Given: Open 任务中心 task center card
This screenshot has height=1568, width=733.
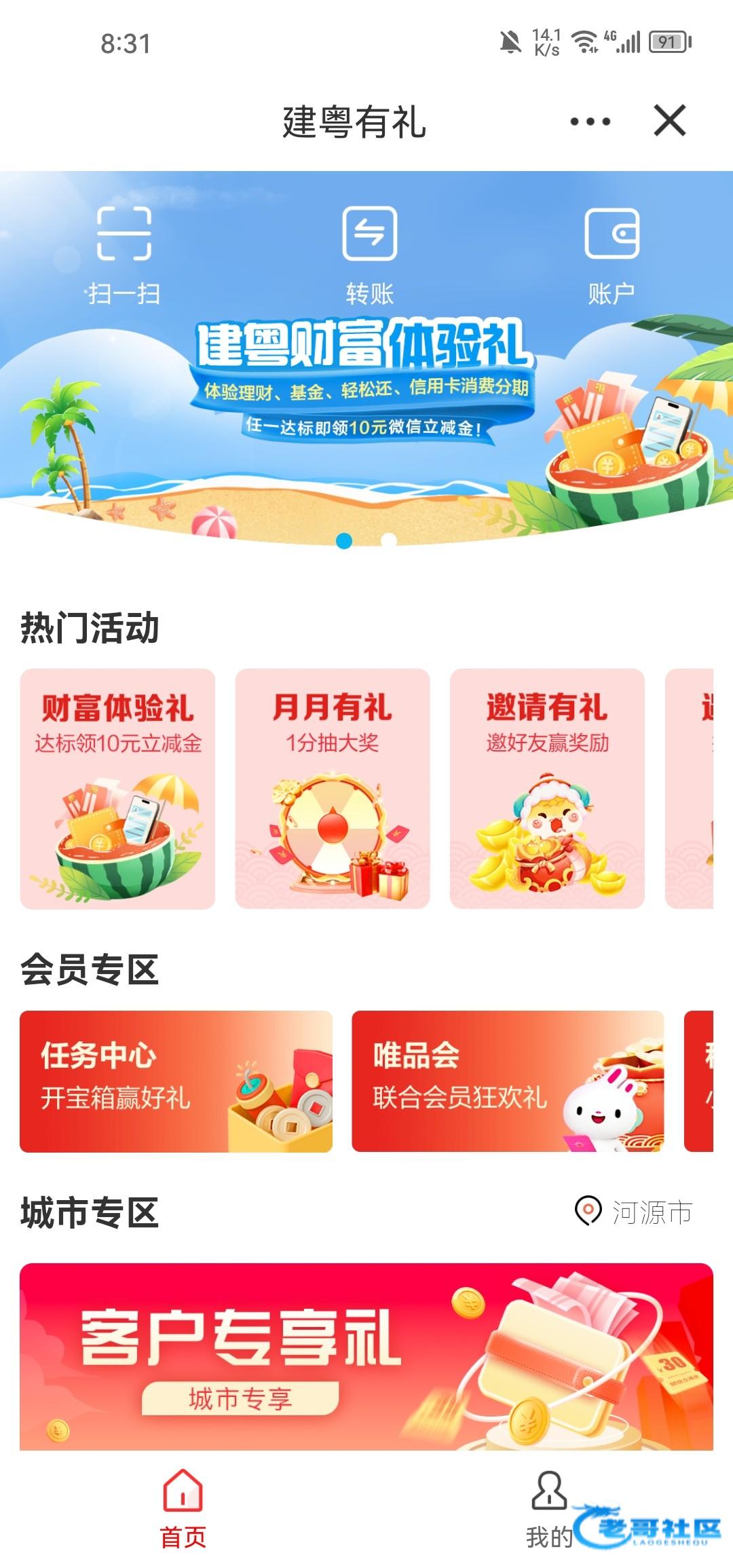Looking at the screenshot, I should (x=176, y=1081).
